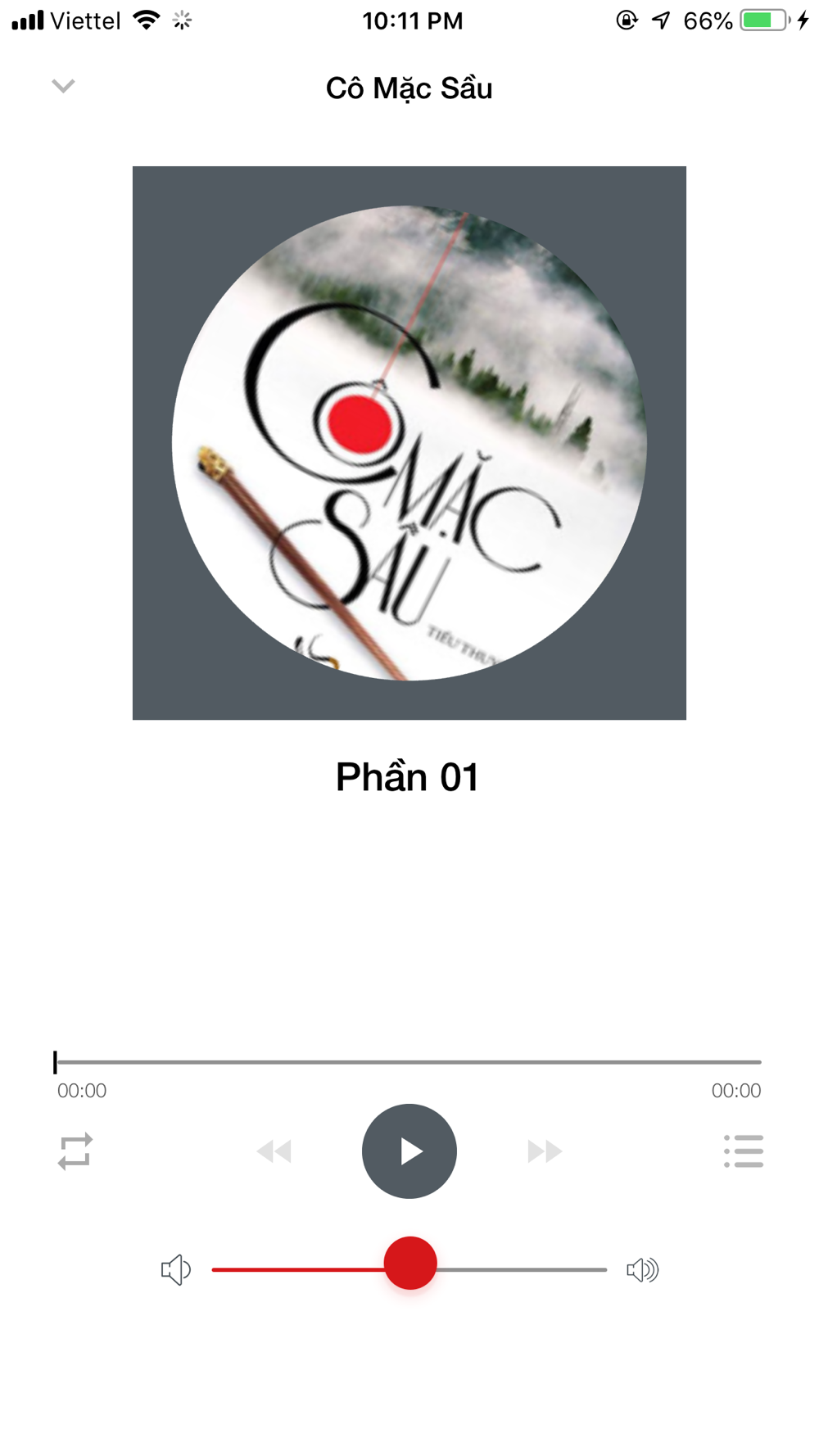Skip to the previous track

274,1151
